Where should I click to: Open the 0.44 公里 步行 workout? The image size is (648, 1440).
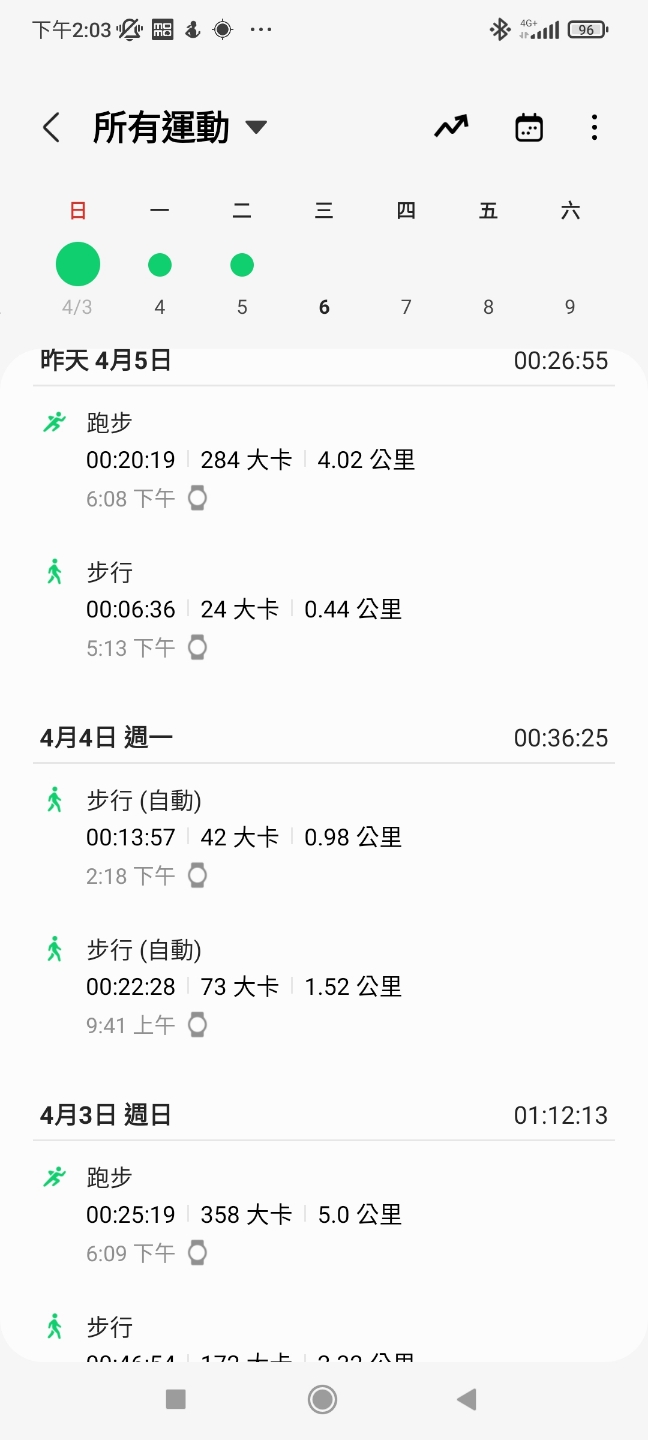(324, 610)
